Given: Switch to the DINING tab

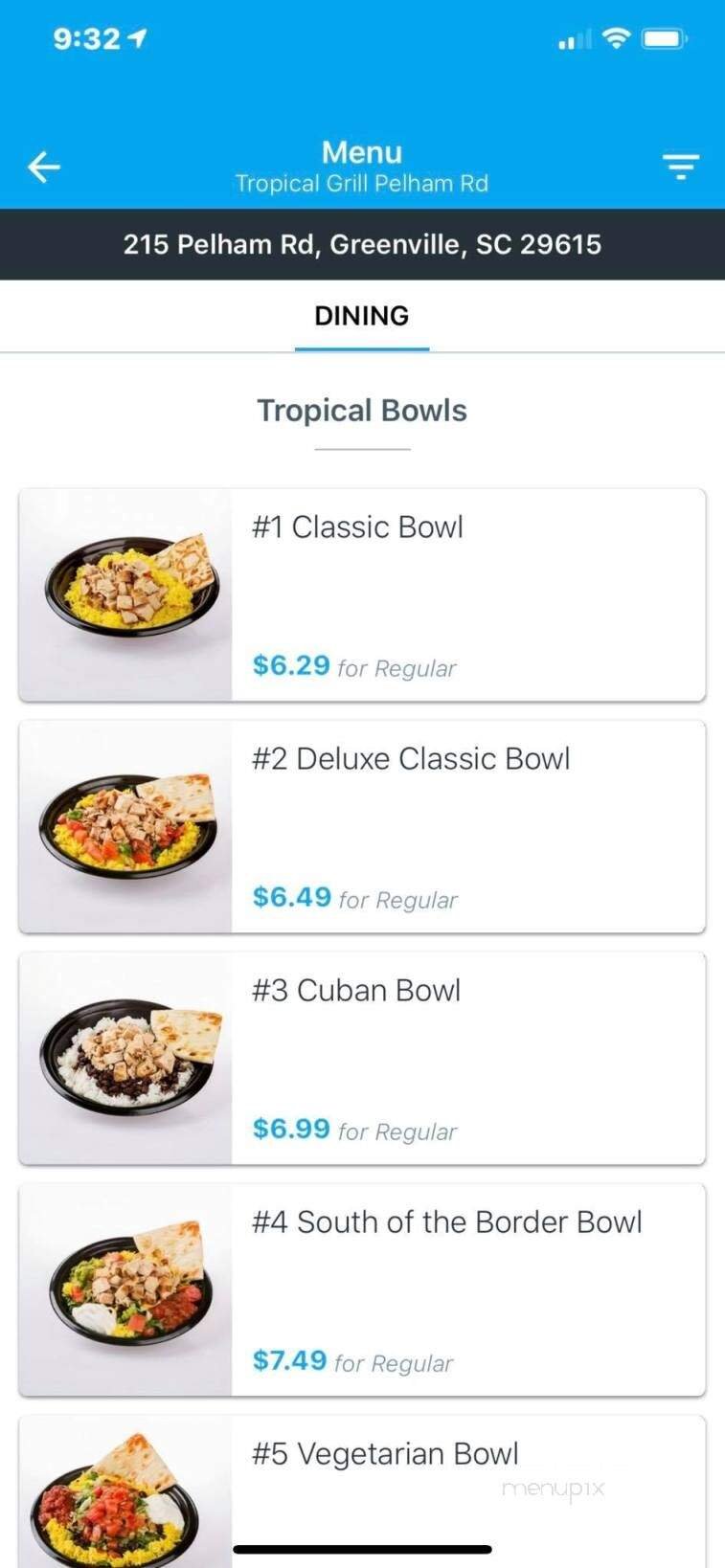Looking at the screenshot, I should tap(361, 316).
